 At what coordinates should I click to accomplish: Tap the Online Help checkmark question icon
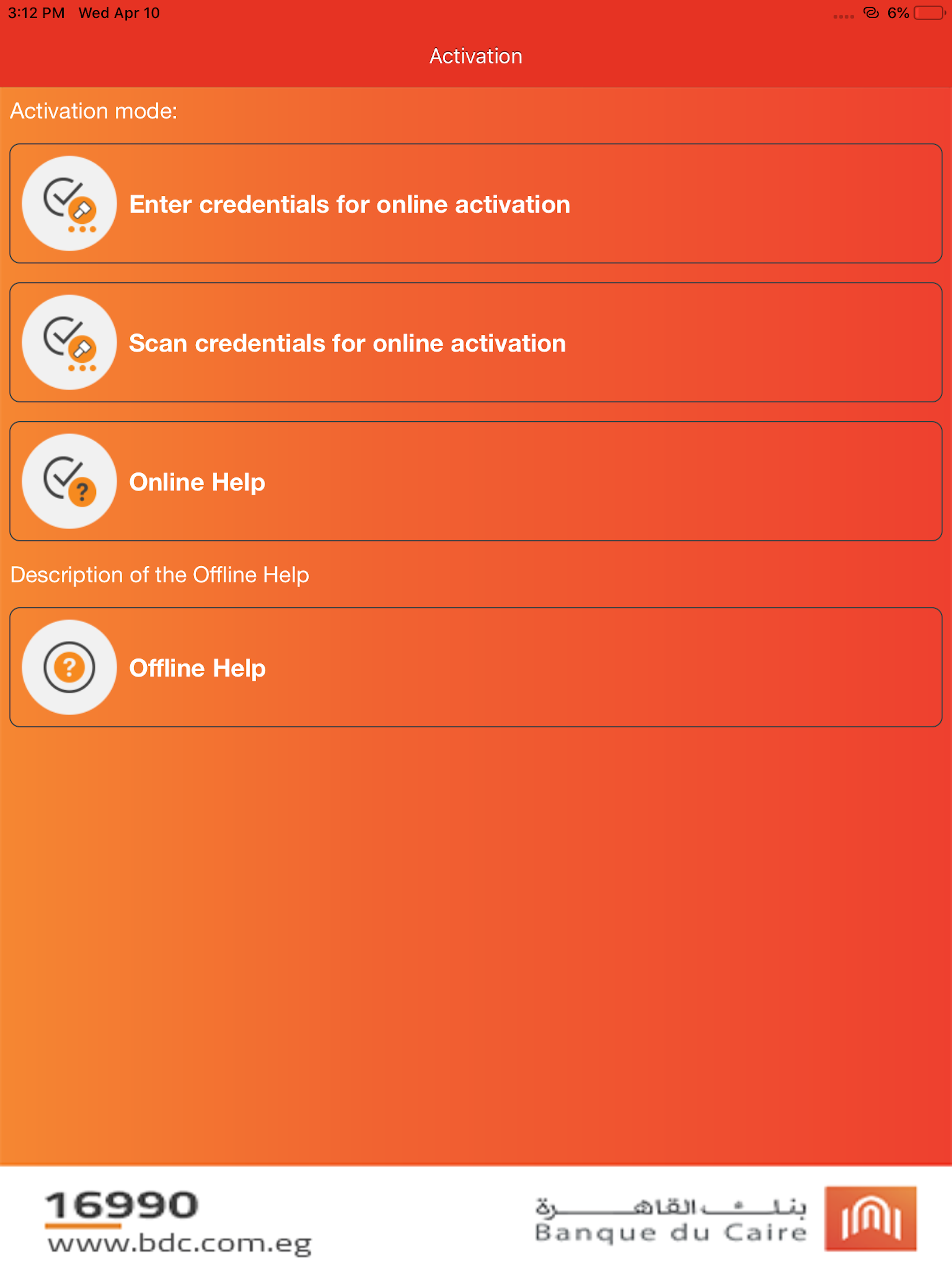[69, 481]
